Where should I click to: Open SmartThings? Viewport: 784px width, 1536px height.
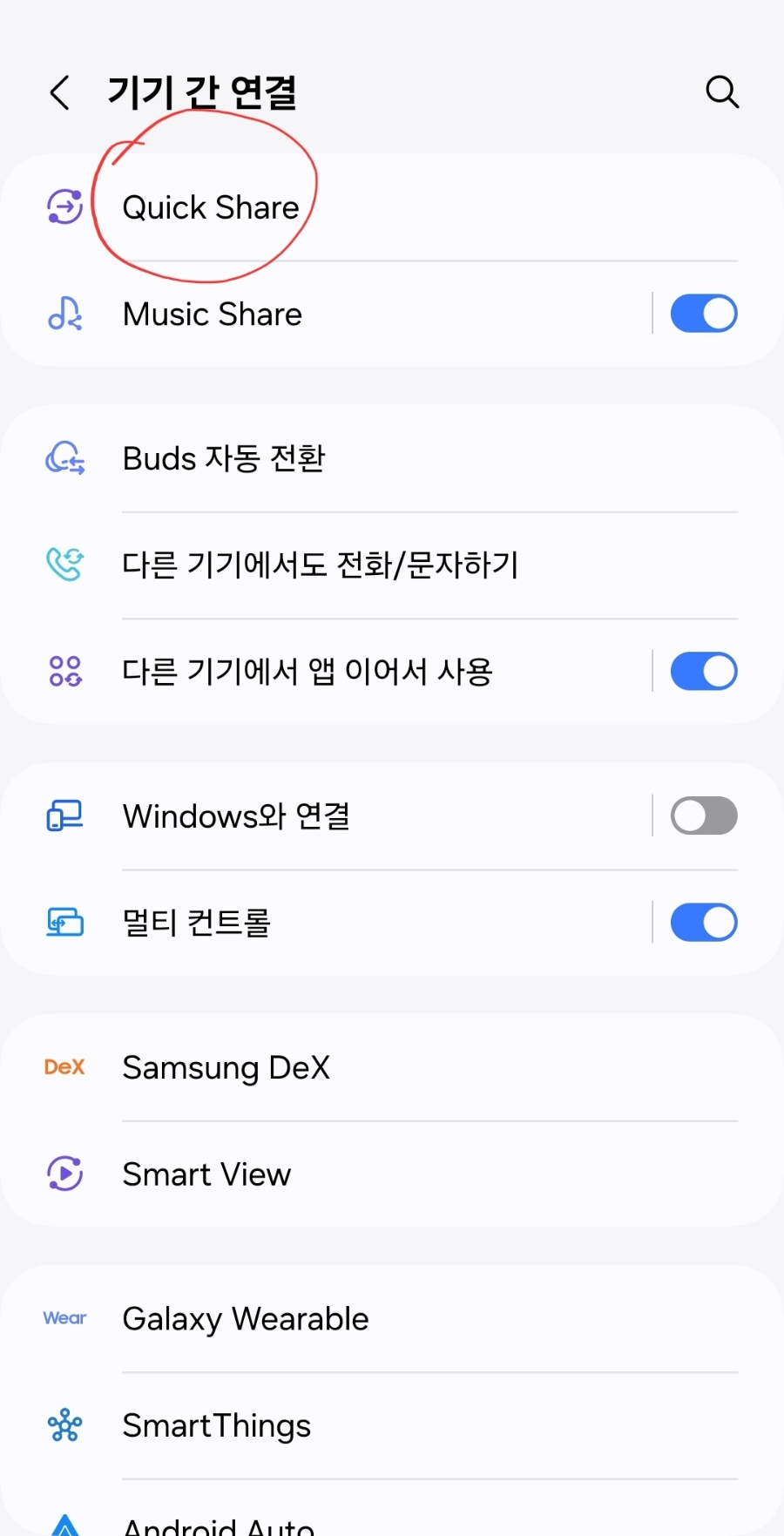click(x=392, y=1425)
